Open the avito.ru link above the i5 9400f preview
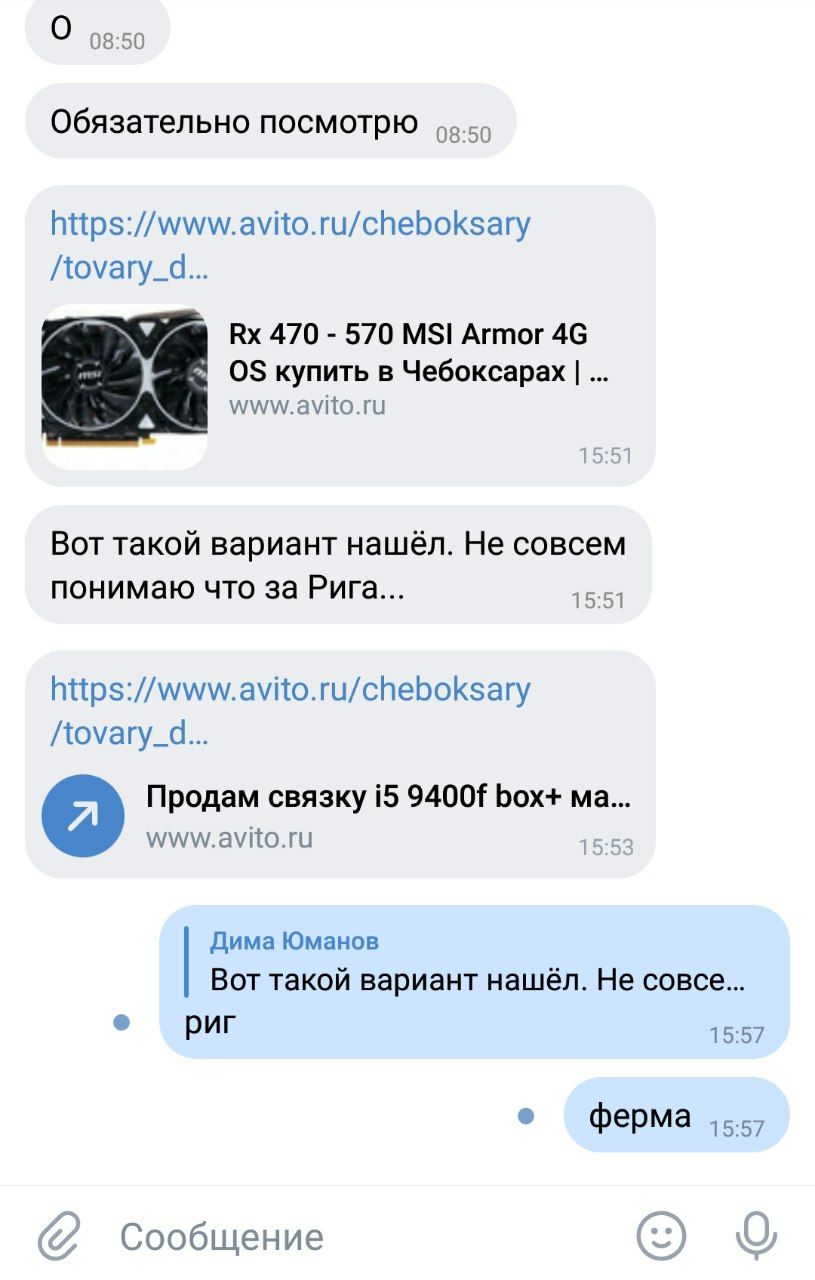Screen dimensions: 815x1280 pyautogui.click(x=289, y=711)
